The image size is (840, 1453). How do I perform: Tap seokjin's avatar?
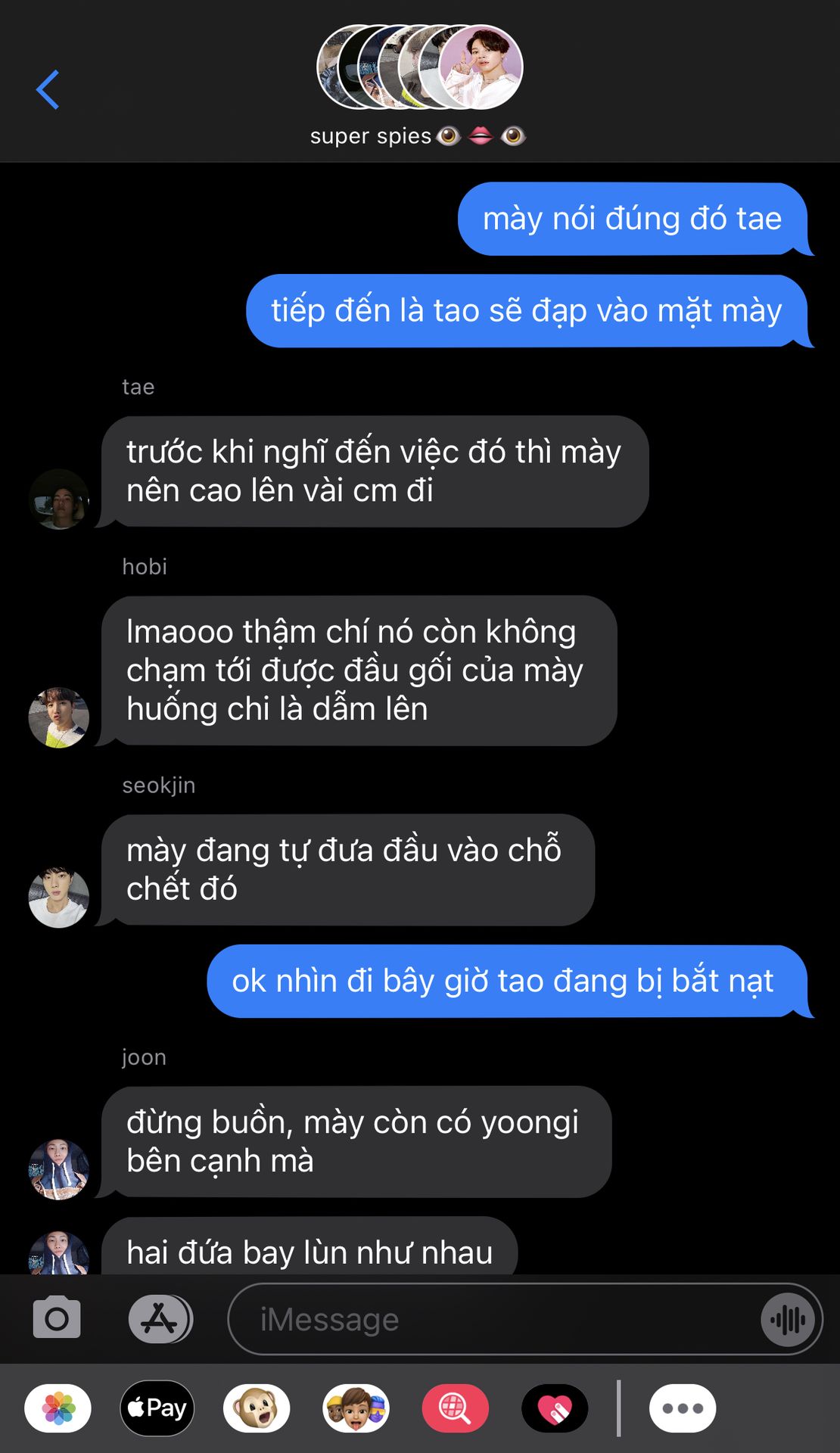click(59, 898)
